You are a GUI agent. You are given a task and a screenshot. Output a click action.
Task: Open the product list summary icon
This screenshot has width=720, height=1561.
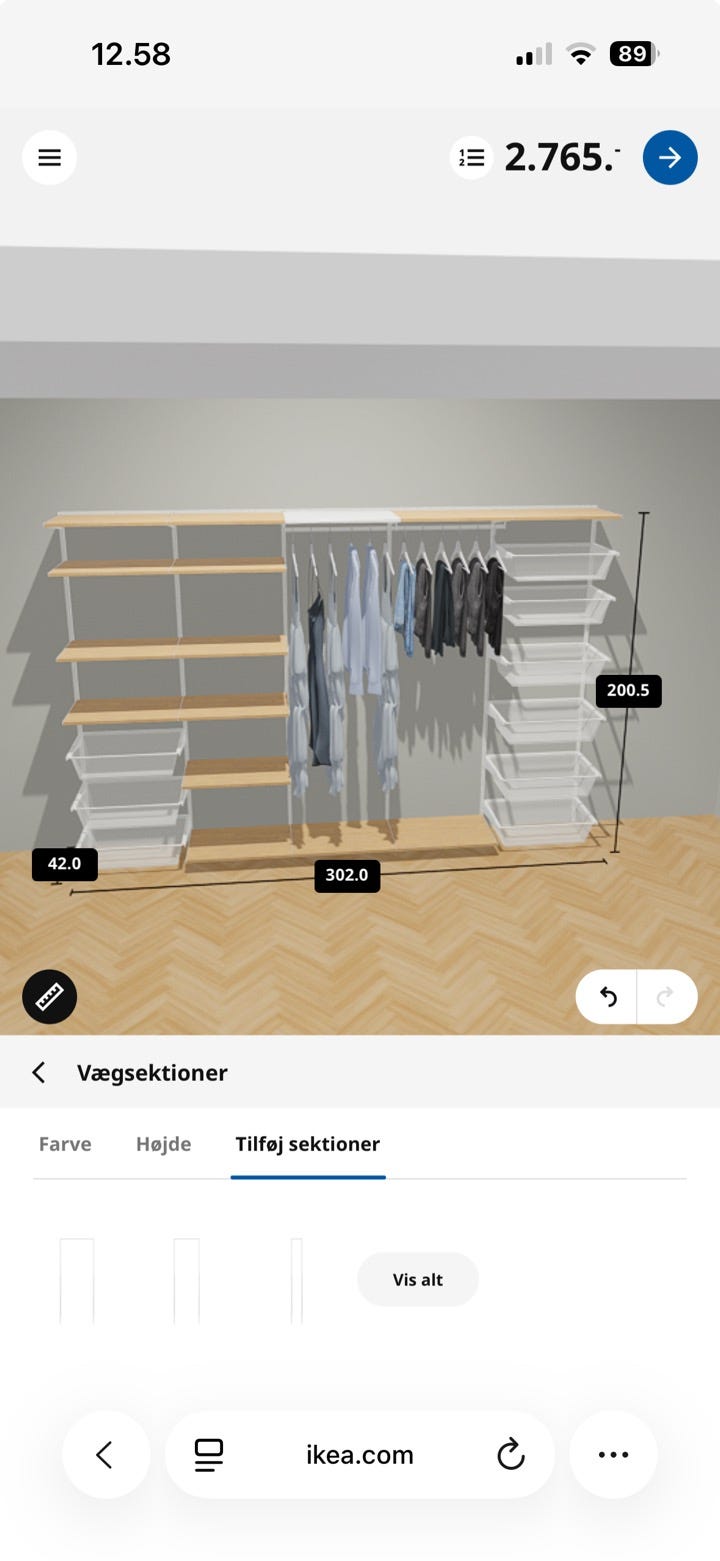472,158
